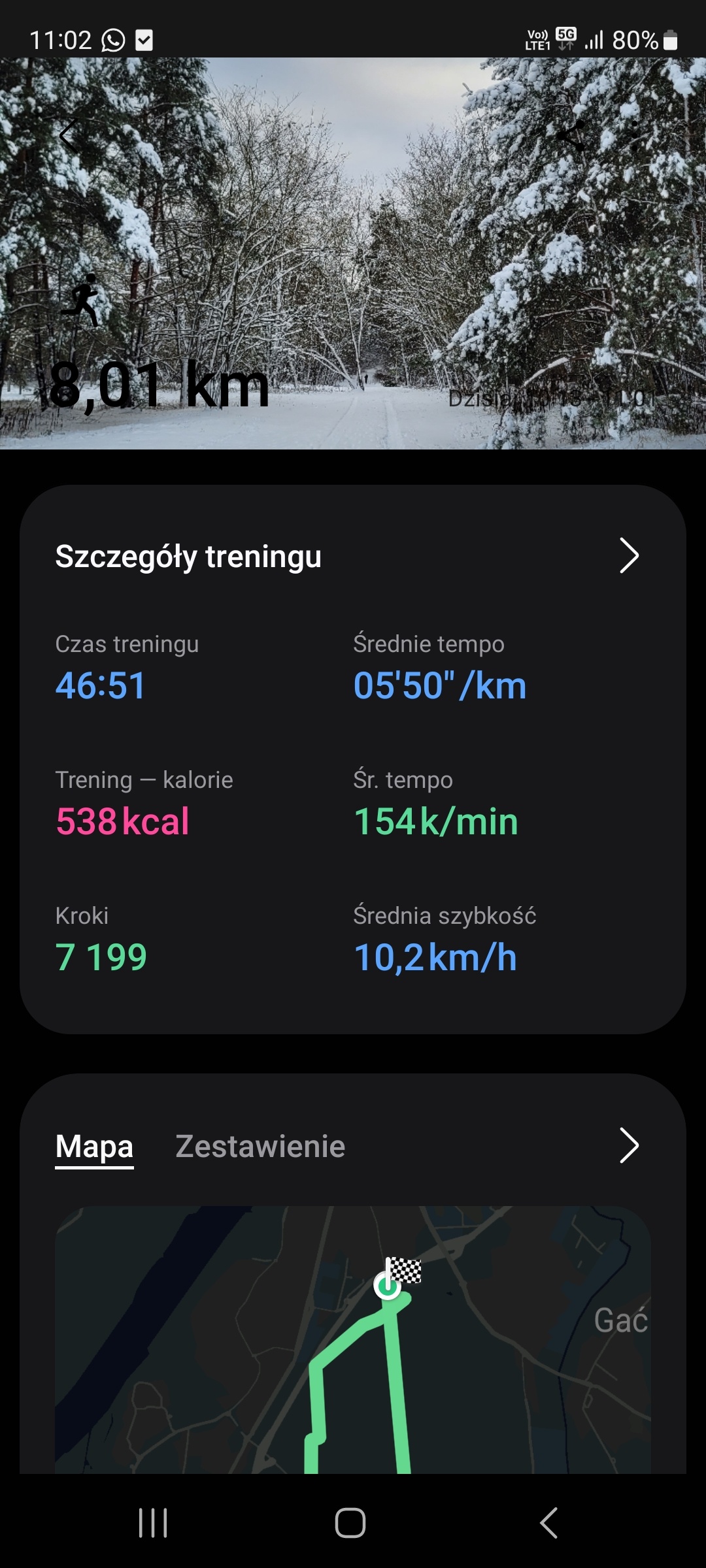This screenshot has width=706, height=1568.
Task: Show recent apps in the navigation bar
Action: (x=153, y=1523)
